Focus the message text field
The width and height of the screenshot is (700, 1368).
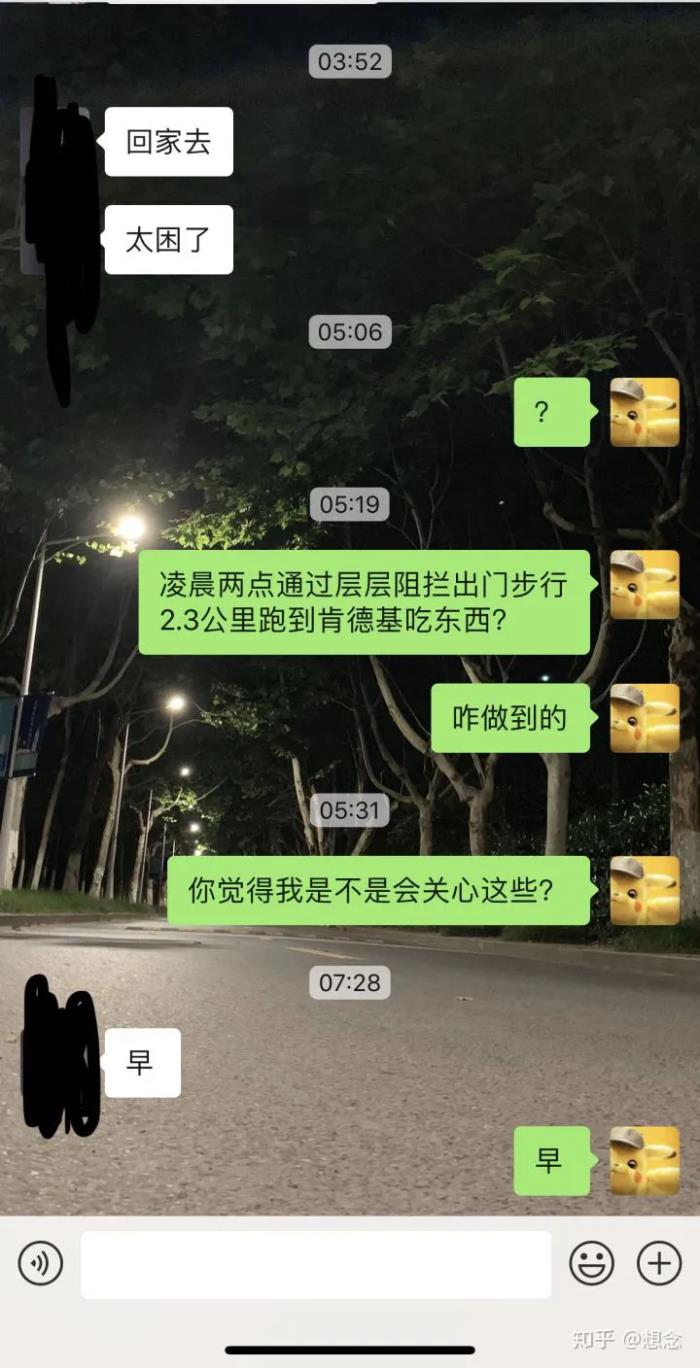tap(315, 1264)
